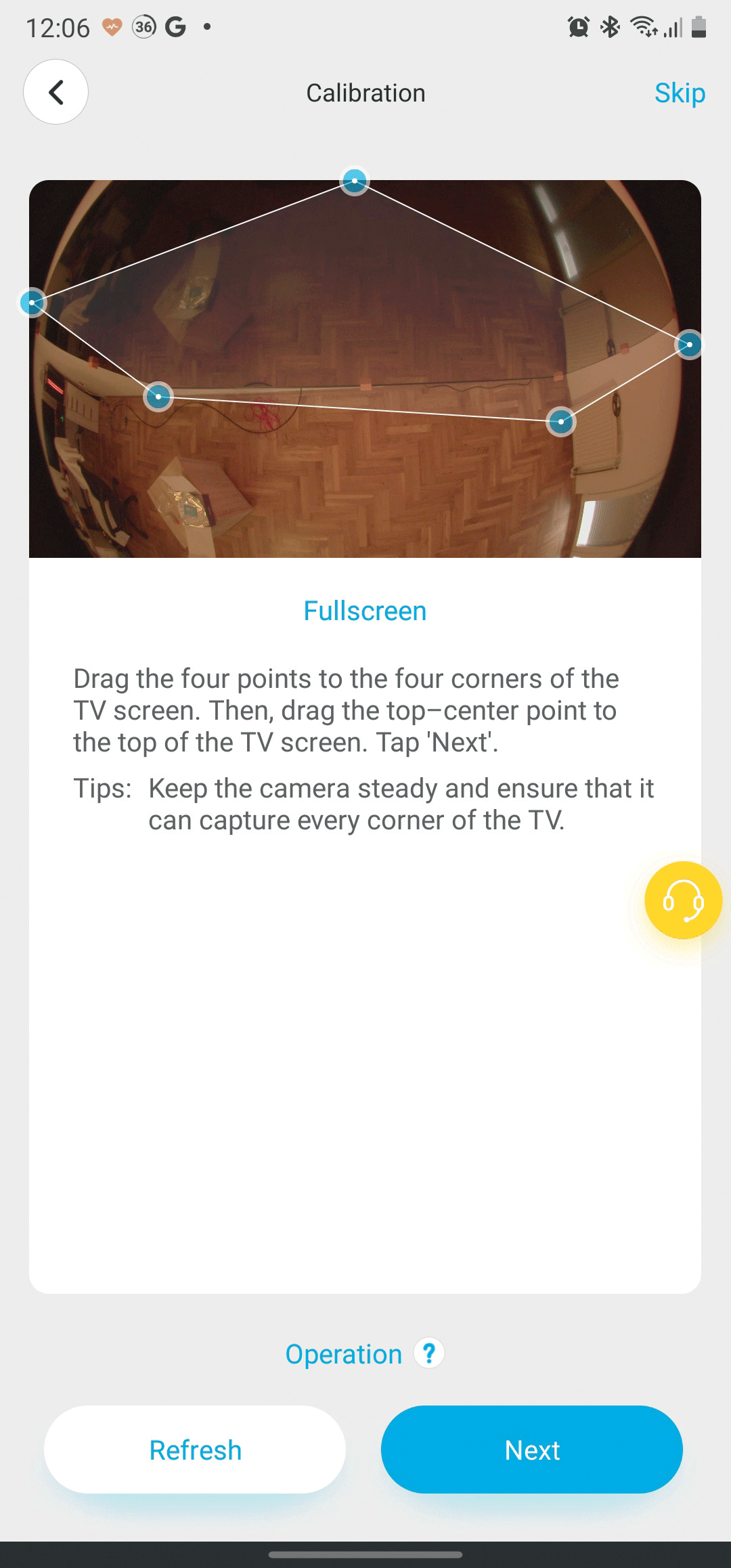The image size is (731, 1568).
Task: Continue with the Next button
Action: (531, 1450)
